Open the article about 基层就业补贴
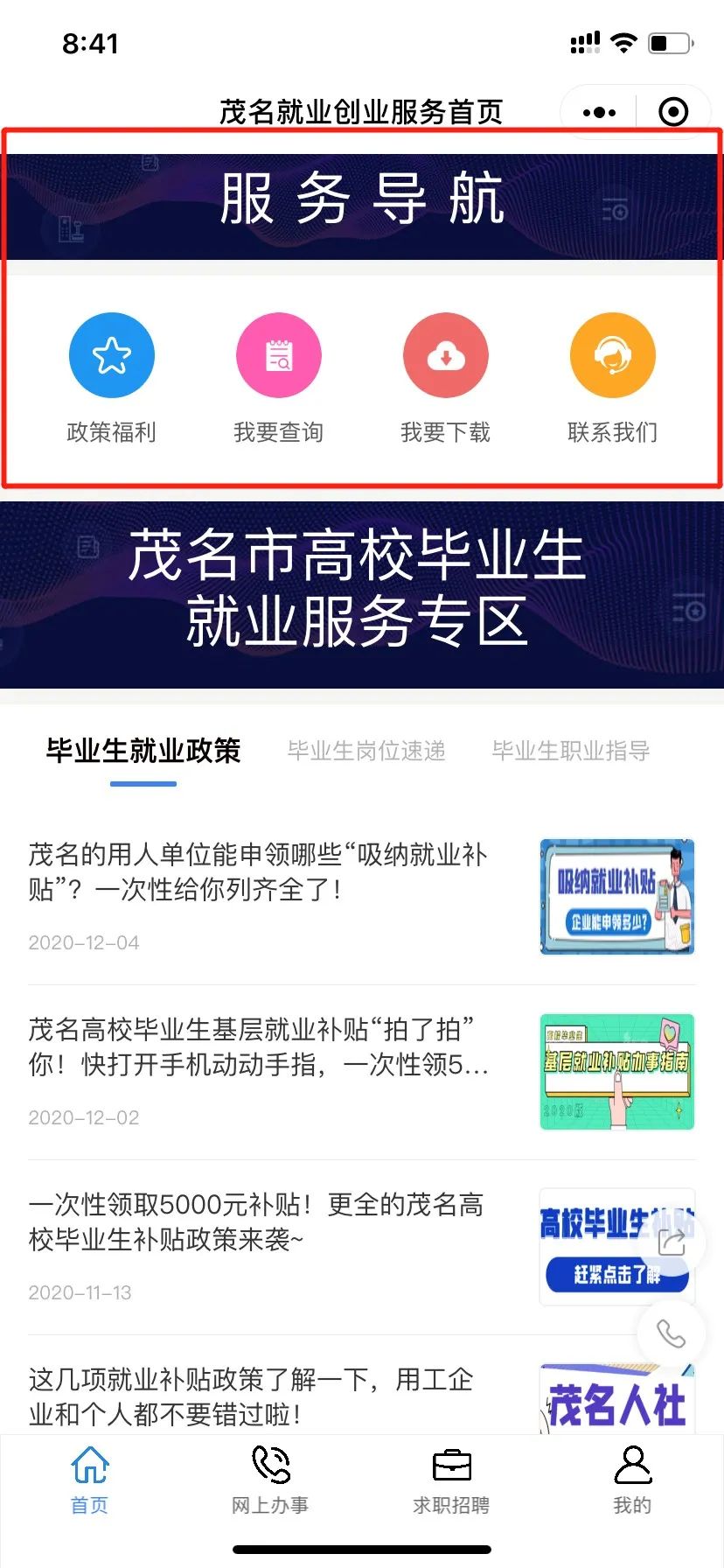Viewport: 724px width, 1568px height. click(362, 1072)
